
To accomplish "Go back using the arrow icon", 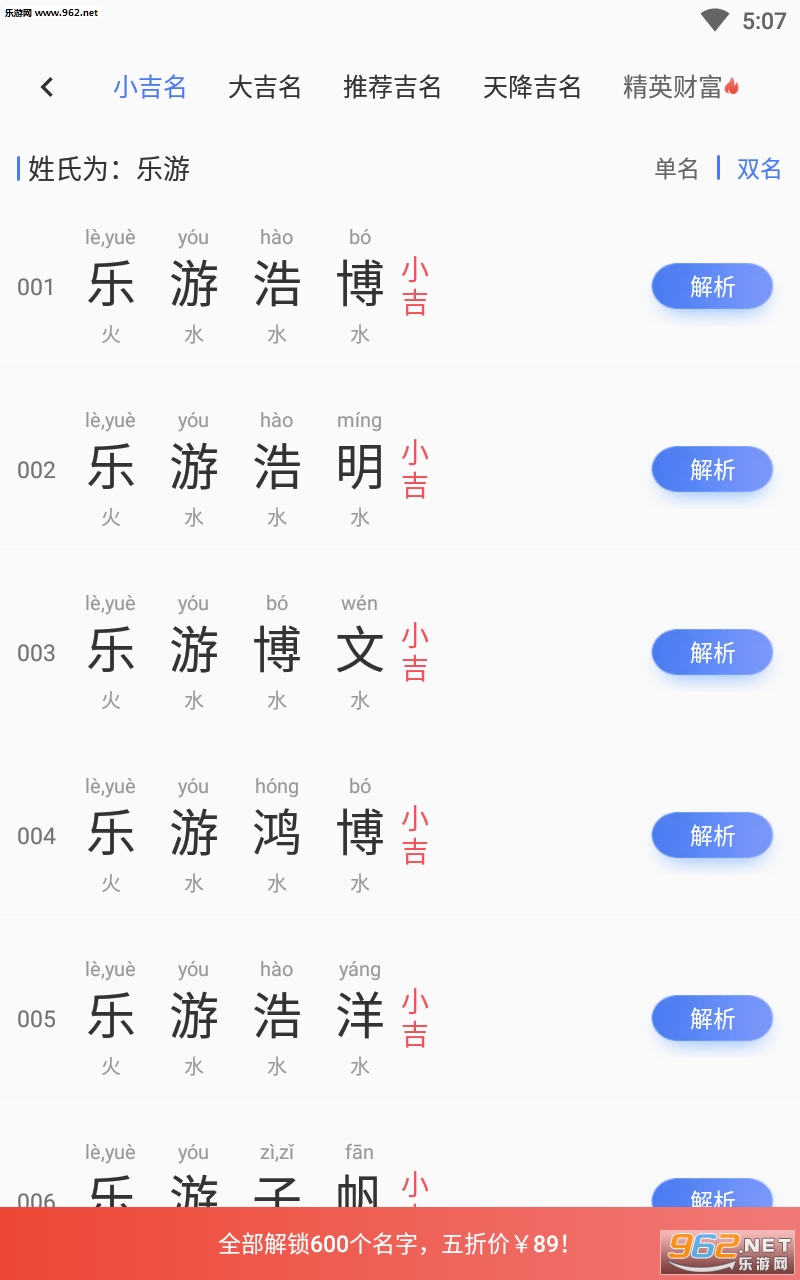I will pyautogui.click(x=47, y=87).
